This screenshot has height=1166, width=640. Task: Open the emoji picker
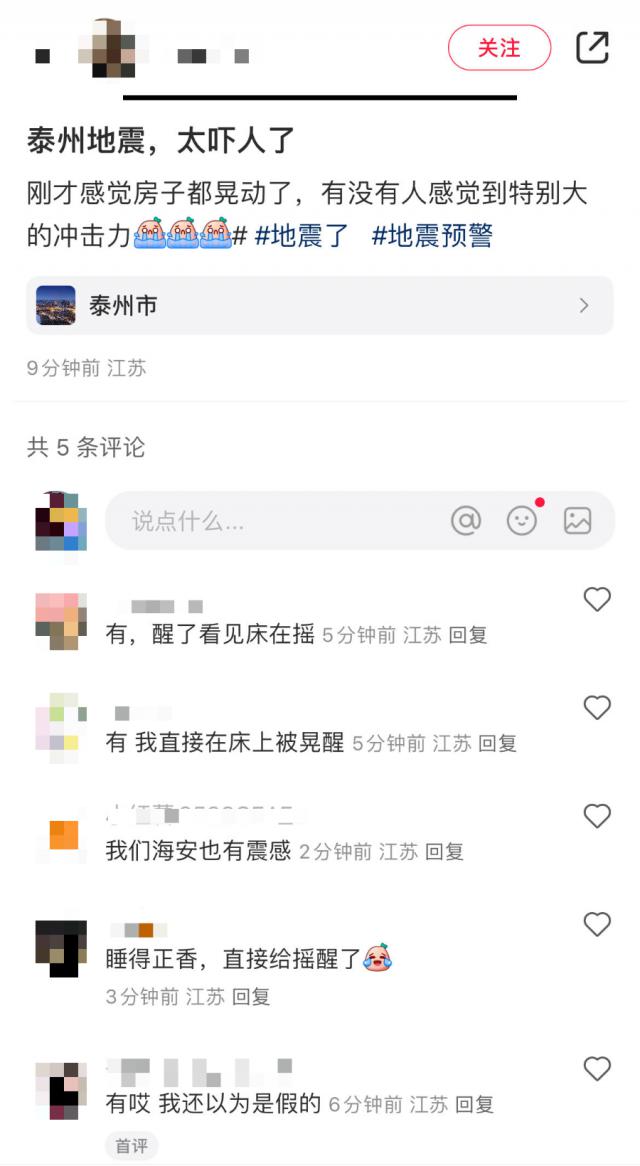tap(522, 520)
